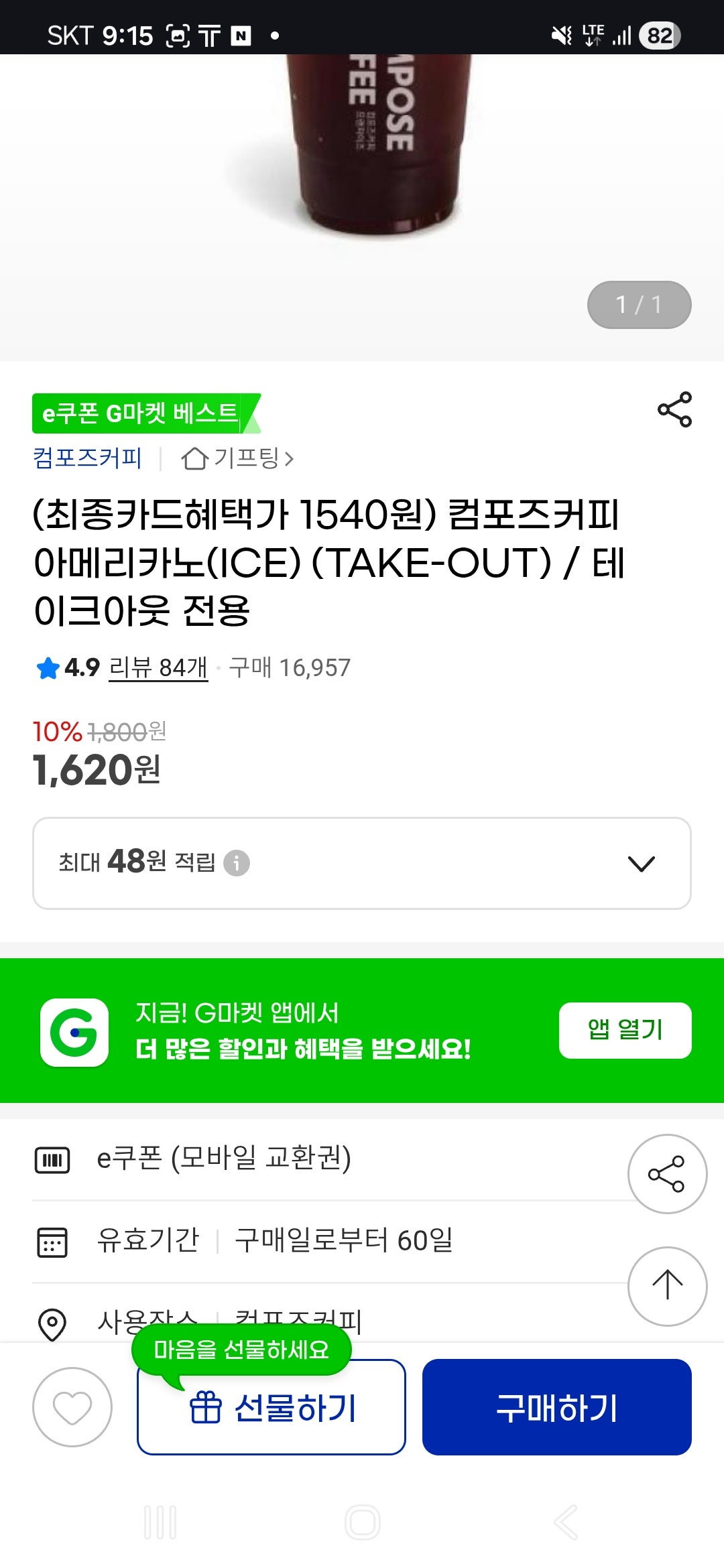Image resolution: width=724 pixels, height=1568 pixels.
Task: Click the blue star rating icon
Action: [48, 666]
